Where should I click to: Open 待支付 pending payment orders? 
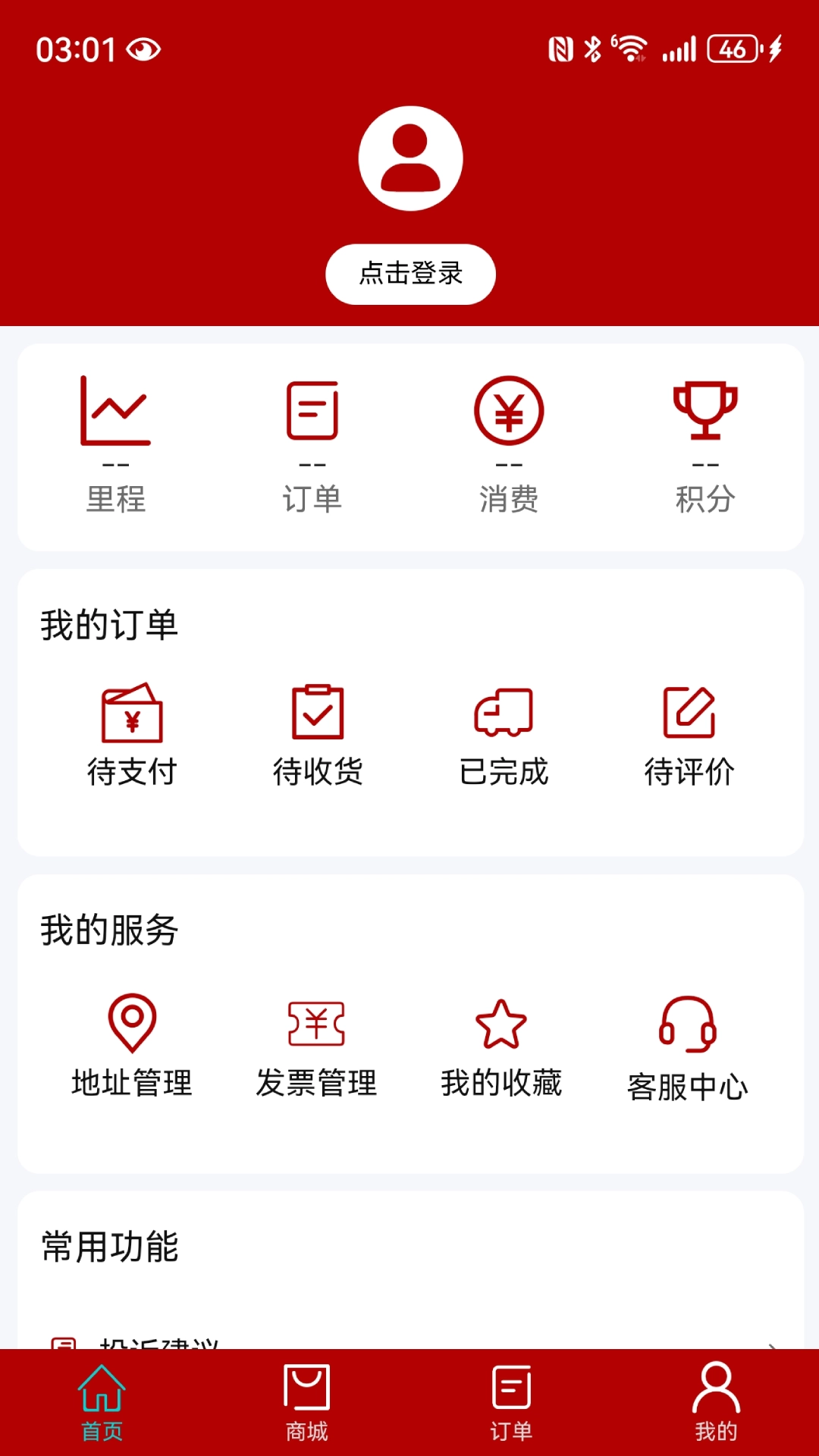(132, 732)
